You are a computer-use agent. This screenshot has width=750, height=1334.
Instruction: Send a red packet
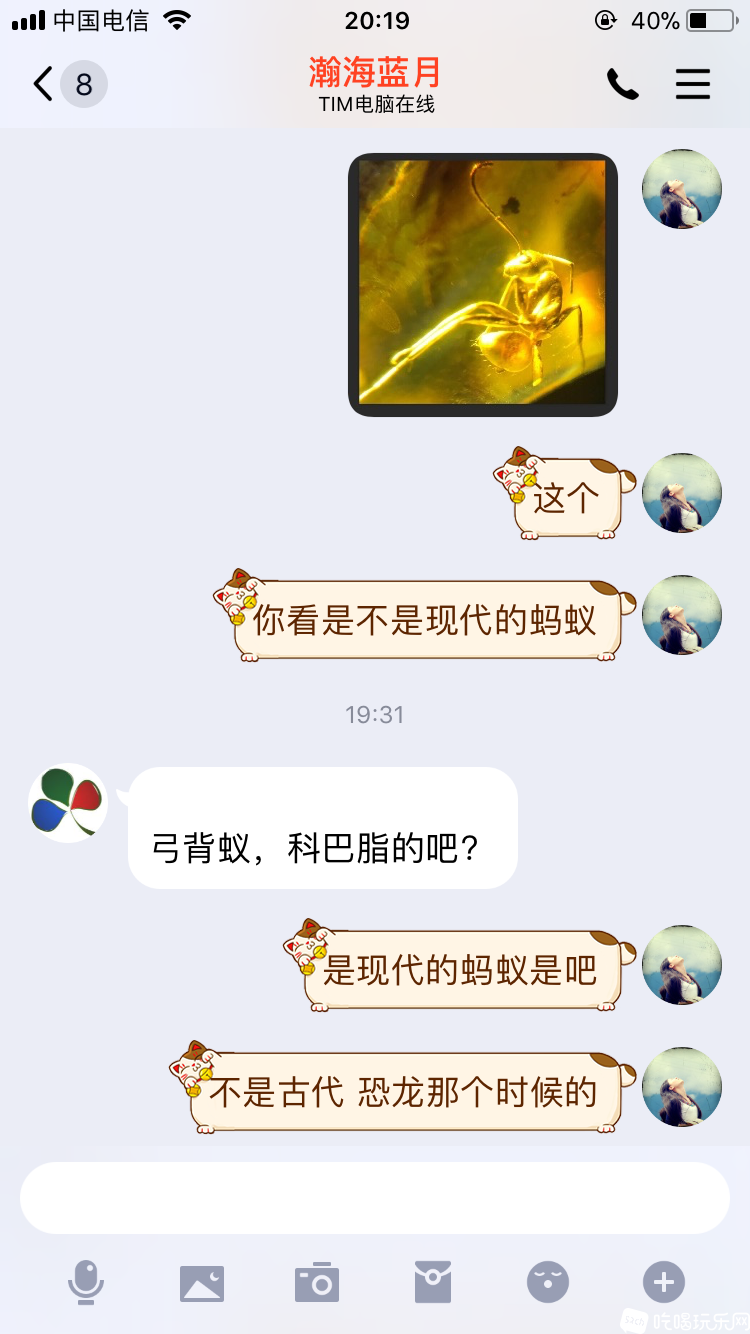tap(433, 1282)
